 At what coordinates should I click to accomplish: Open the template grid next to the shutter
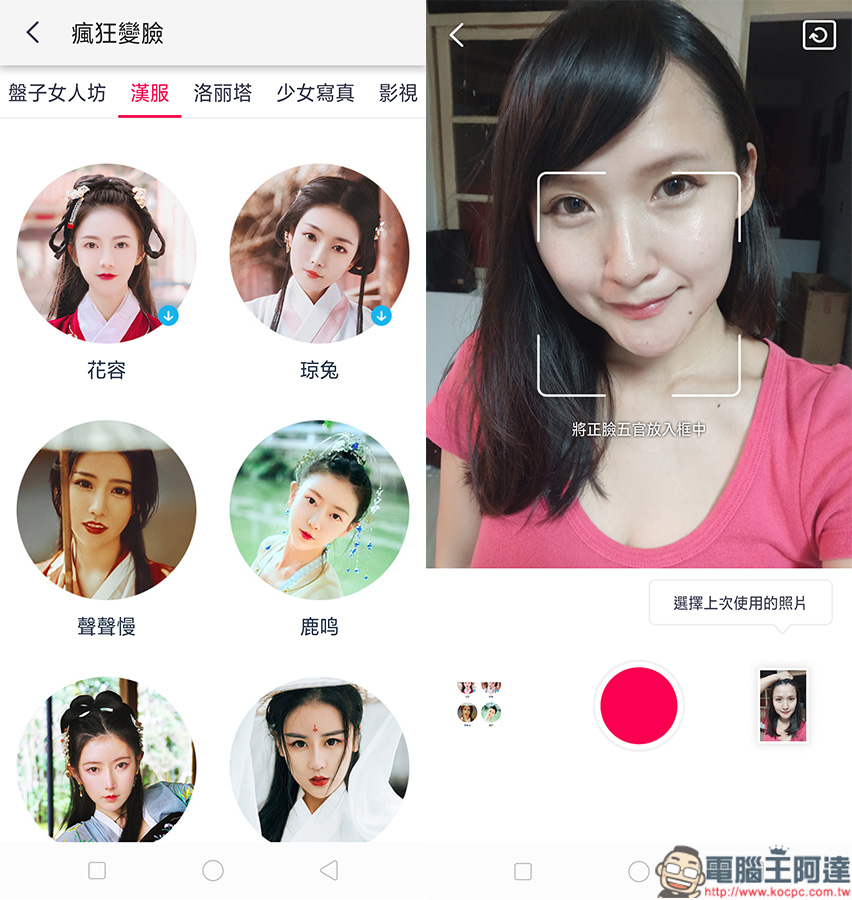480,704
